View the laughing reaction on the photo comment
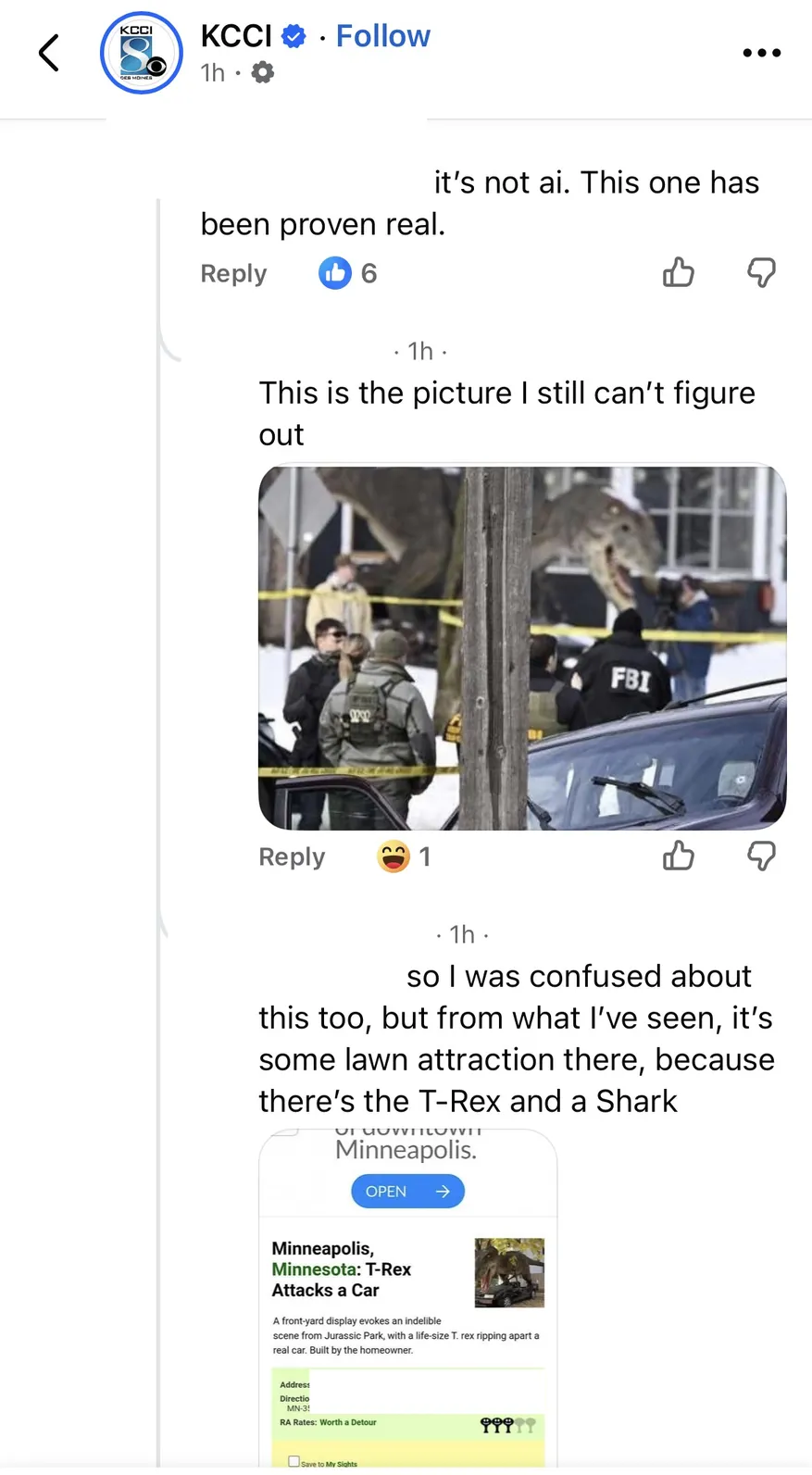The width and height of the screenshot is (812, 1475). click(404, 856)
